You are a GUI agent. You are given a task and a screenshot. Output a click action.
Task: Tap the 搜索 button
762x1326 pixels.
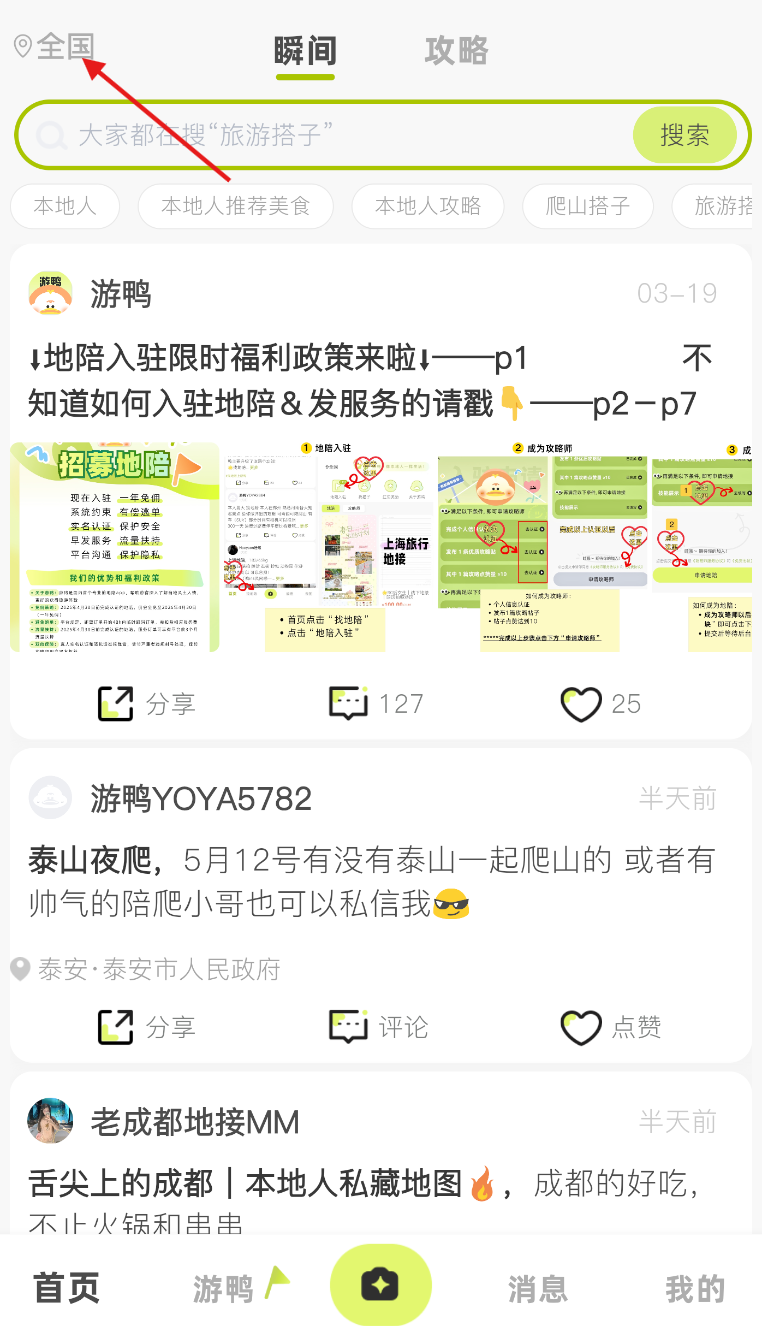685,135
